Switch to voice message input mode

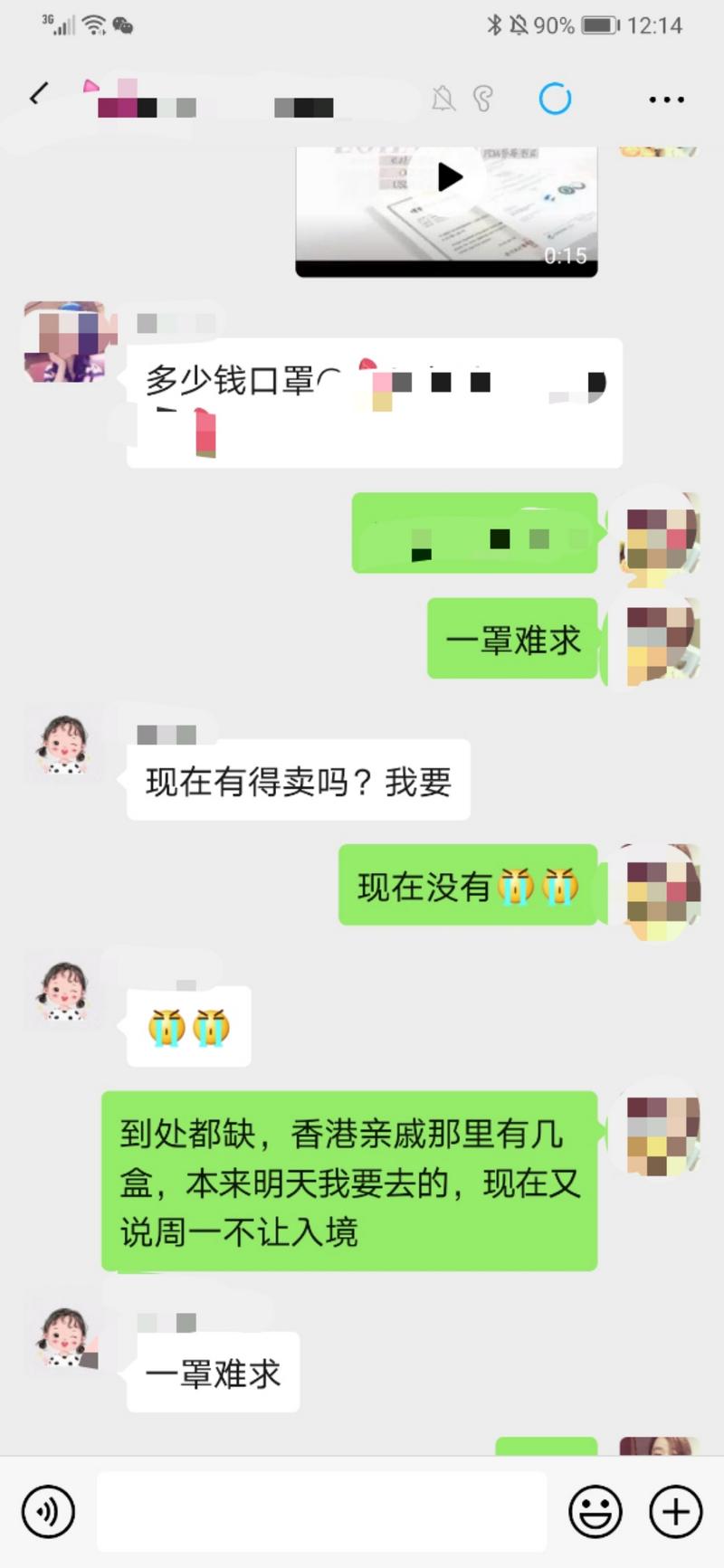click(50, 1511)
